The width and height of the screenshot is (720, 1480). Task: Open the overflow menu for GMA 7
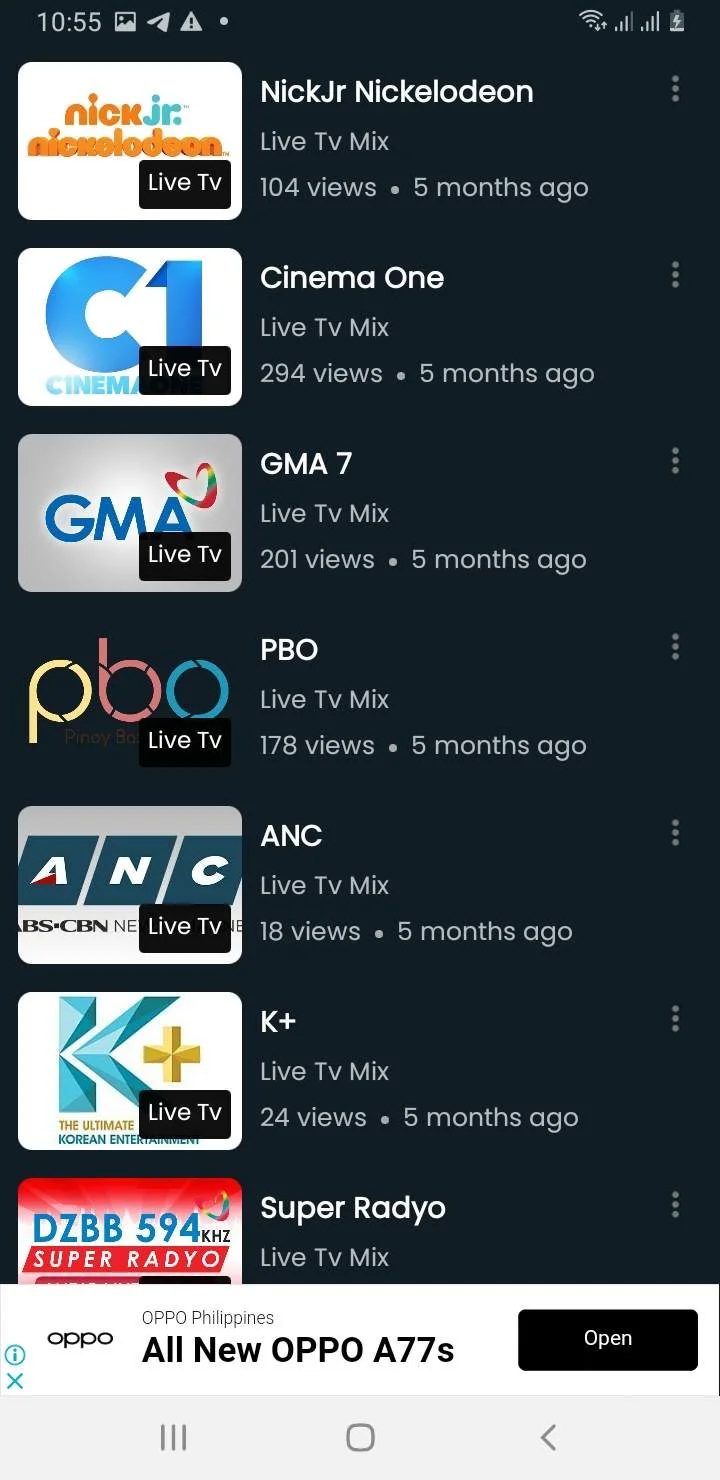click(x=676, y=461)
